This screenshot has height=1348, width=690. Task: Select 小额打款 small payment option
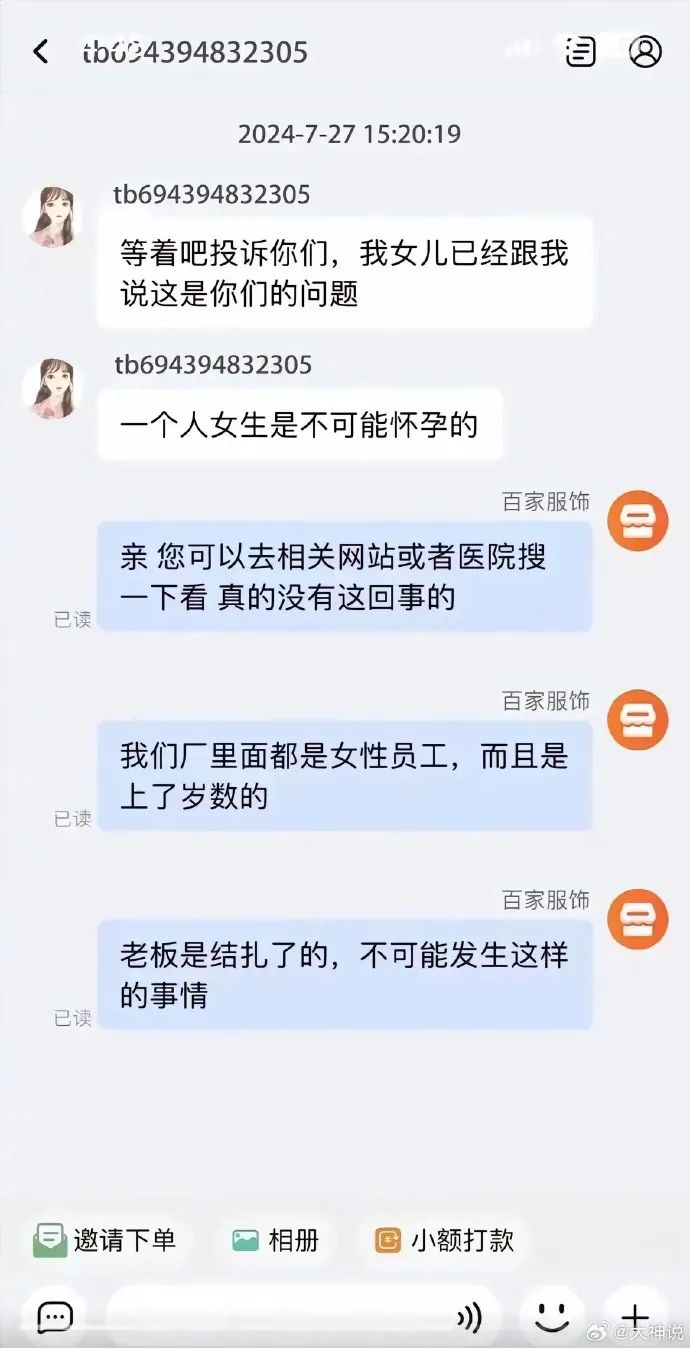pos(444,1241)
